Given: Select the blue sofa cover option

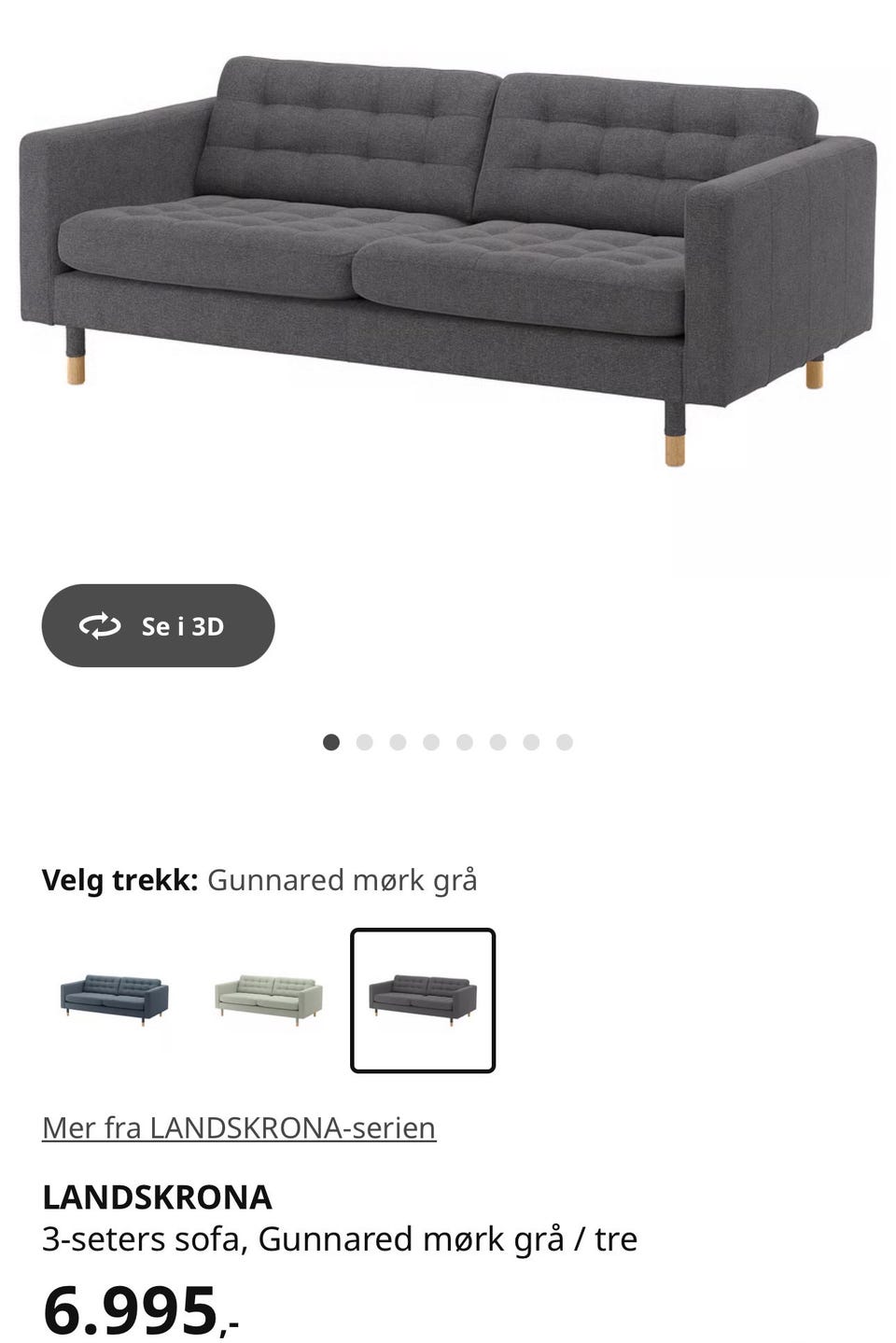Looking at the screenshot, I should (114, 999).
